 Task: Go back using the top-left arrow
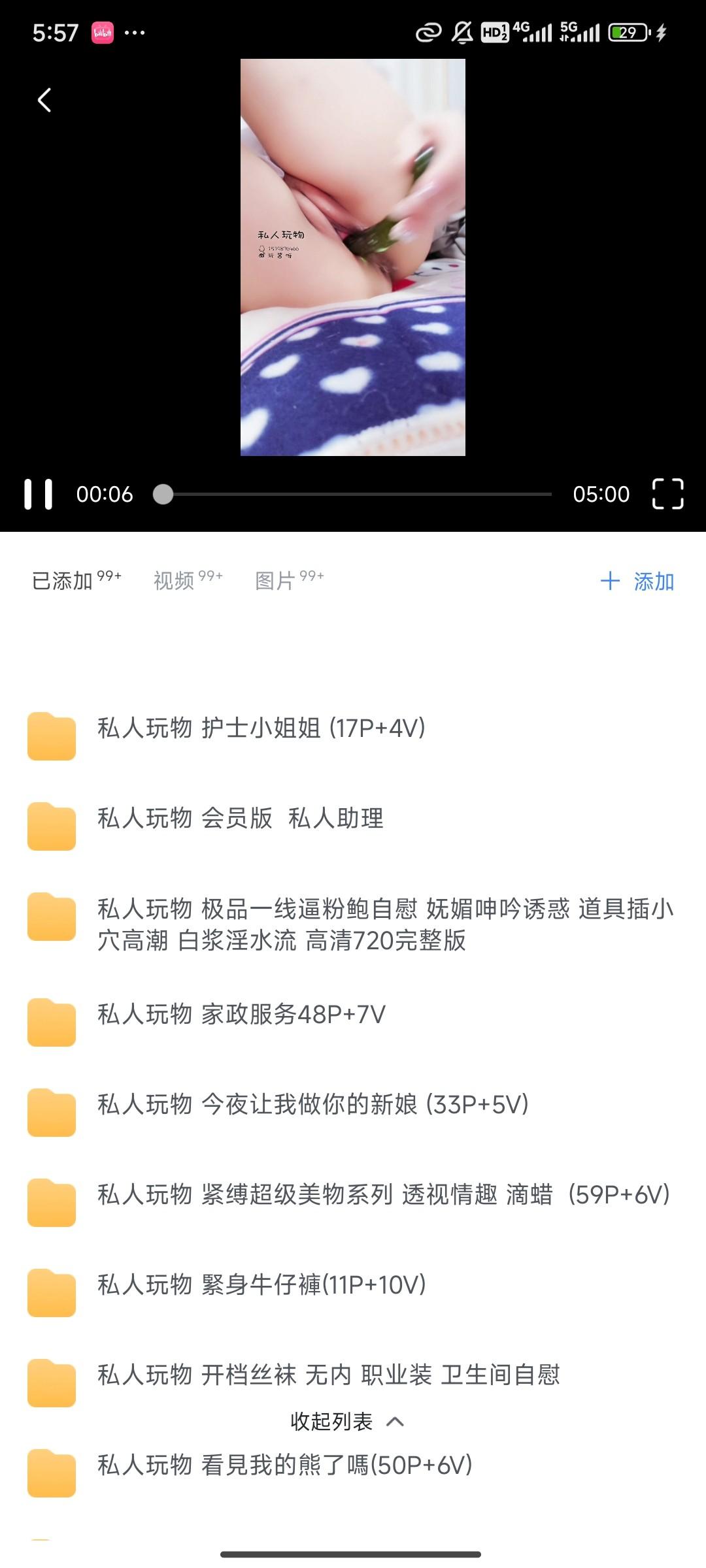[x=44, y=100]
